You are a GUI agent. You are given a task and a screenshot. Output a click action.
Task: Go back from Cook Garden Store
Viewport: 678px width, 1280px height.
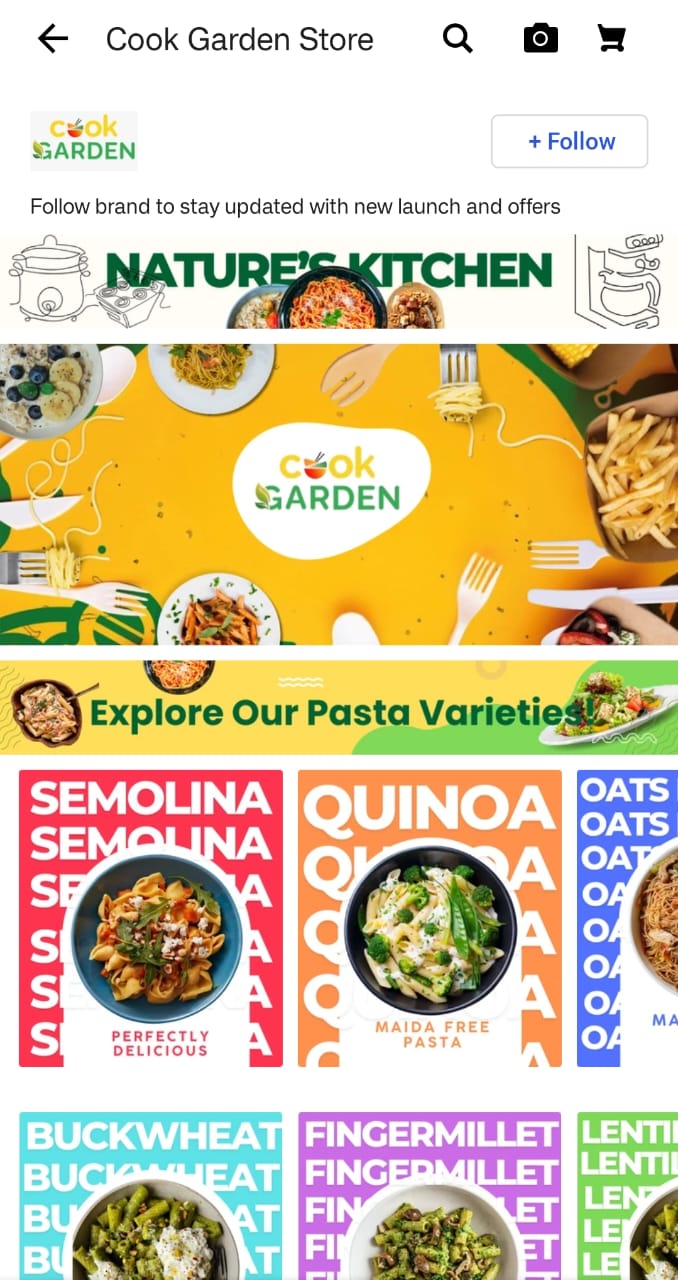53,39
